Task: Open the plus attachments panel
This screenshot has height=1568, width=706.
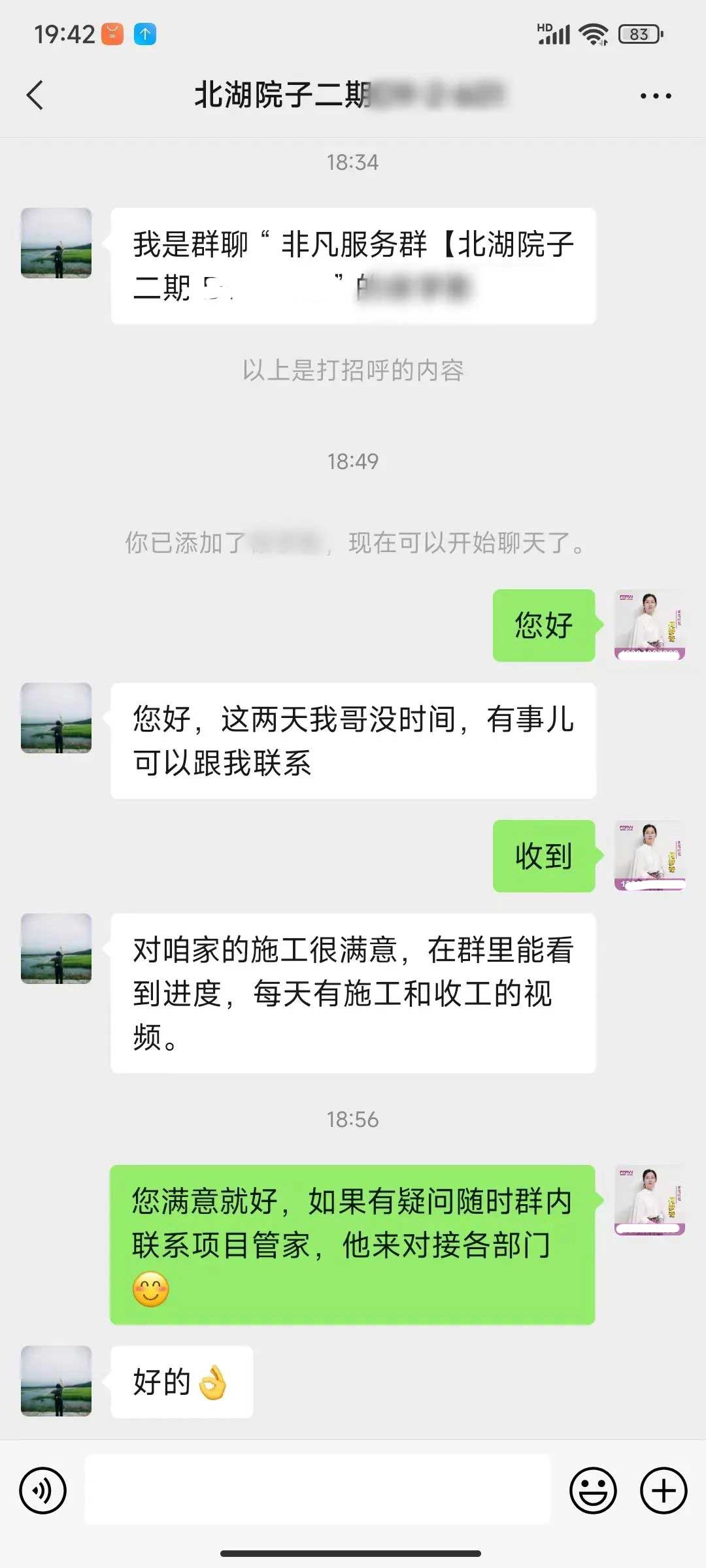Action: coord(664,1490)
